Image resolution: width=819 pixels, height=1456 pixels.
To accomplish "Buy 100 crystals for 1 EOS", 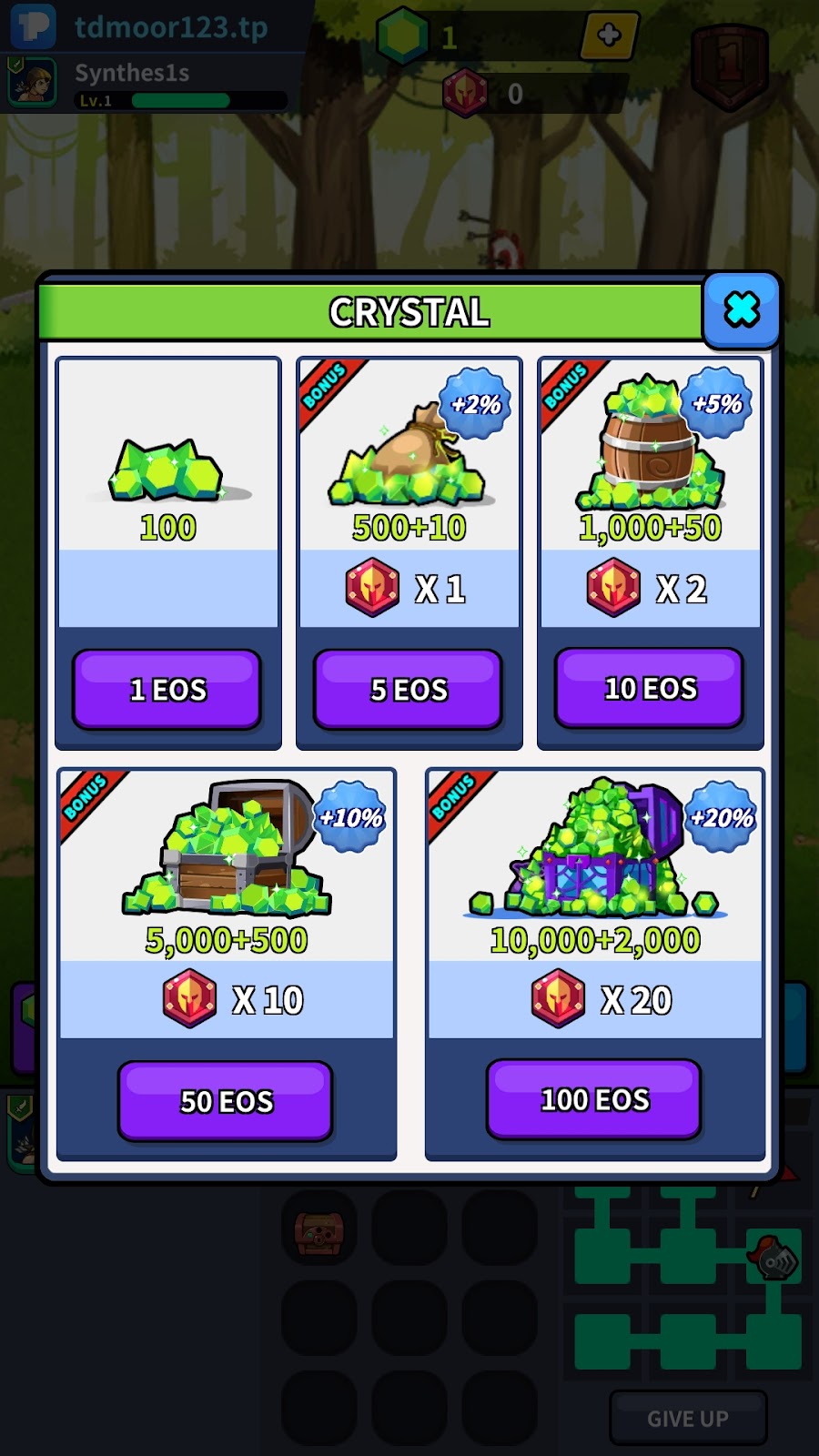I will (x=167, y=689).
